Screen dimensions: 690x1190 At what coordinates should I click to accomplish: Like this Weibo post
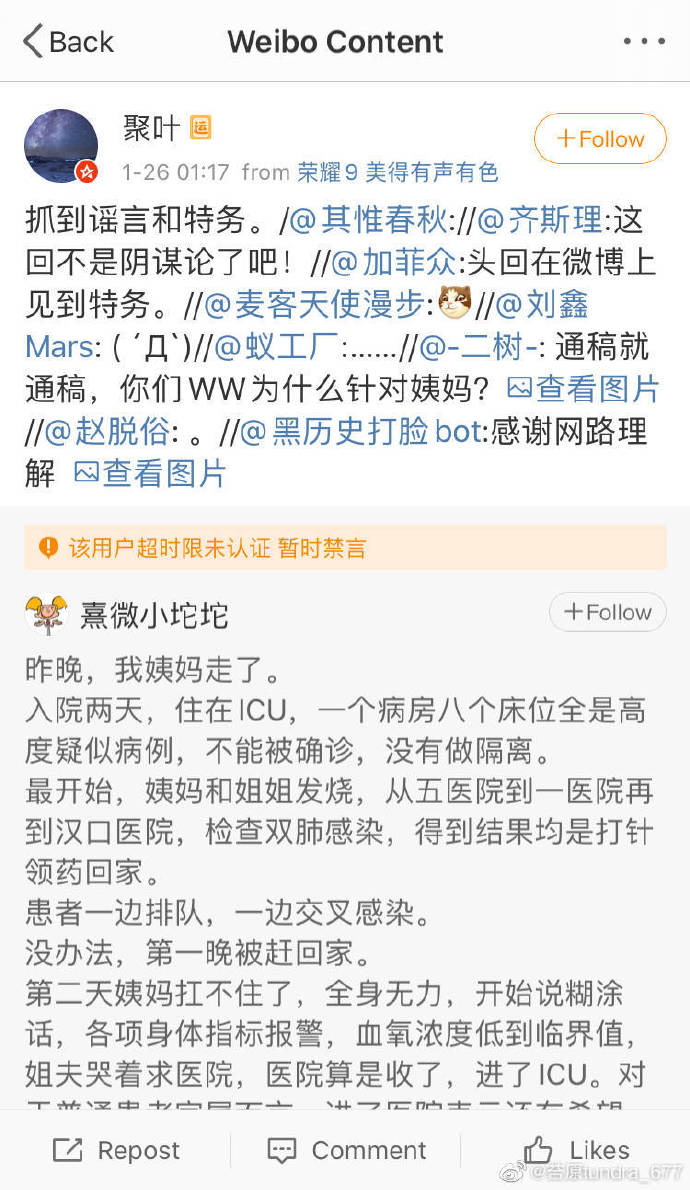576,1150
